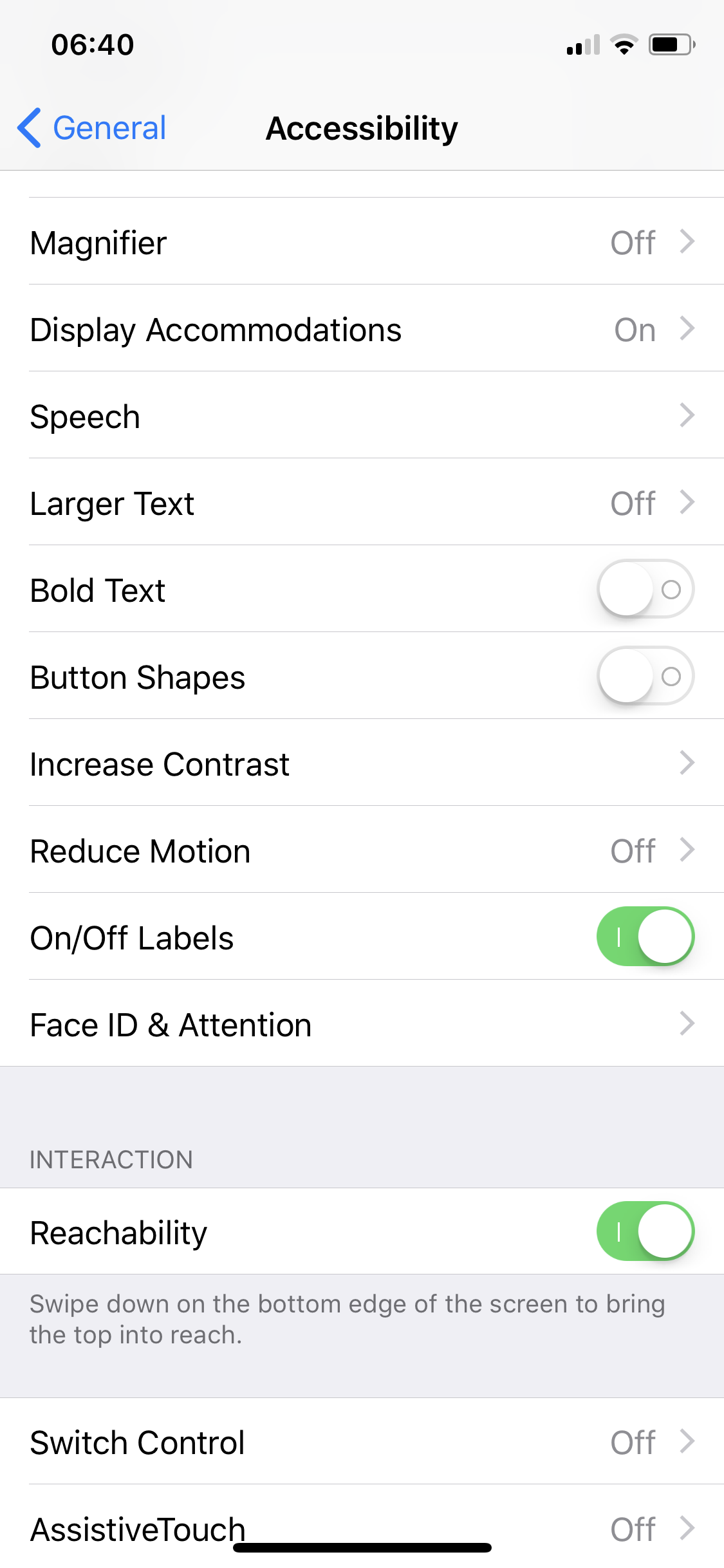Turn on Button Shapes
Viewport: 724px width, 1568px height.
click(x=645, y=676)
